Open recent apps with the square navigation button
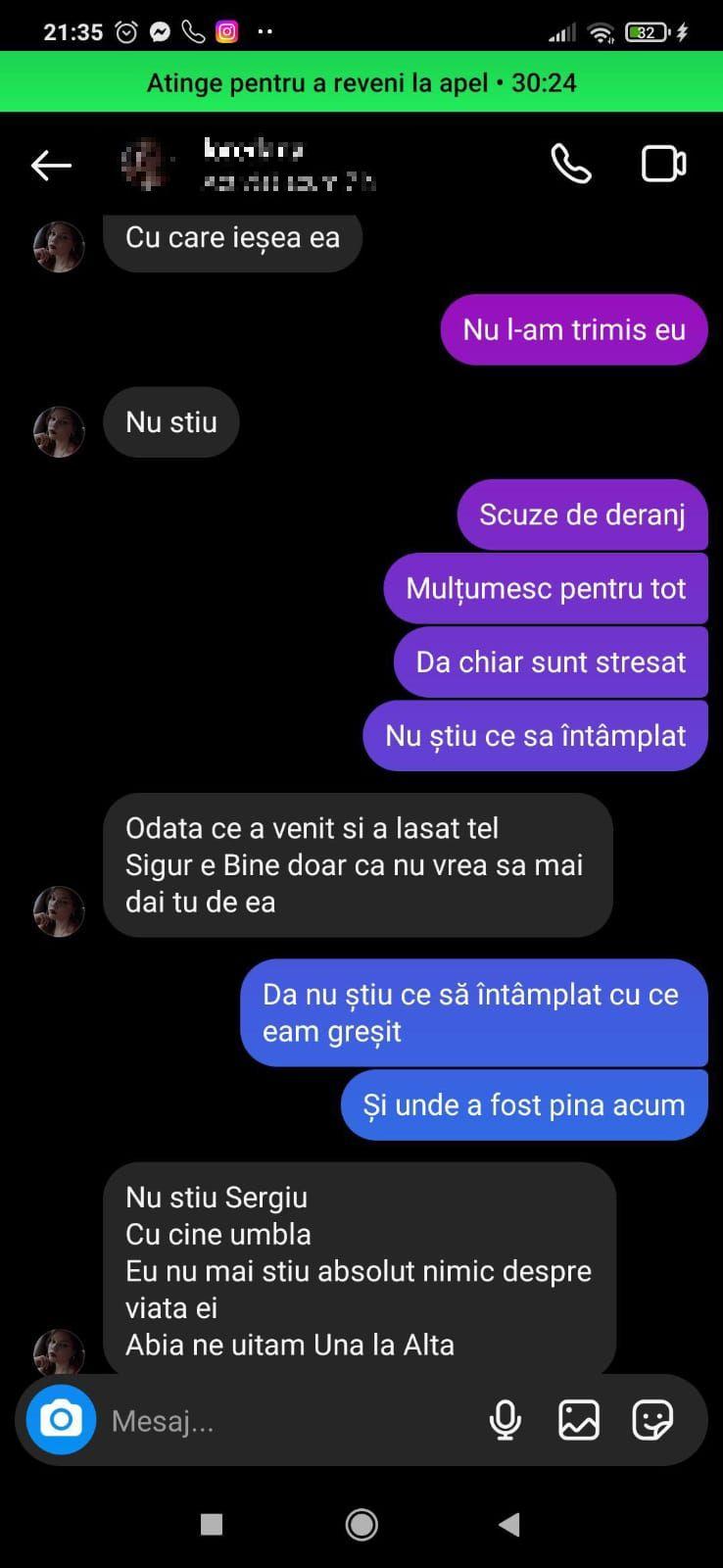Image resolution: width=723 pixels, height=1568 pixels. pyautogui.click(x=211, y=1524)
